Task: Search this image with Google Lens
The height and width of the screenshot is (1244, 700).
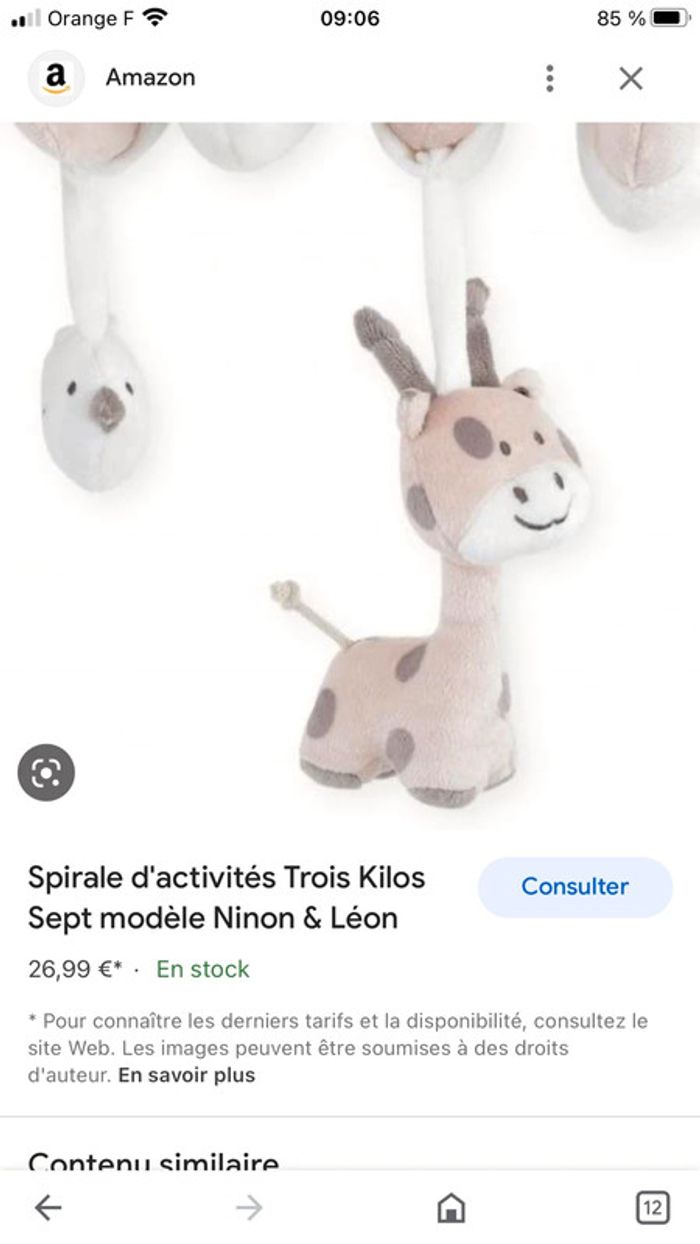Action: coord(46,772)
